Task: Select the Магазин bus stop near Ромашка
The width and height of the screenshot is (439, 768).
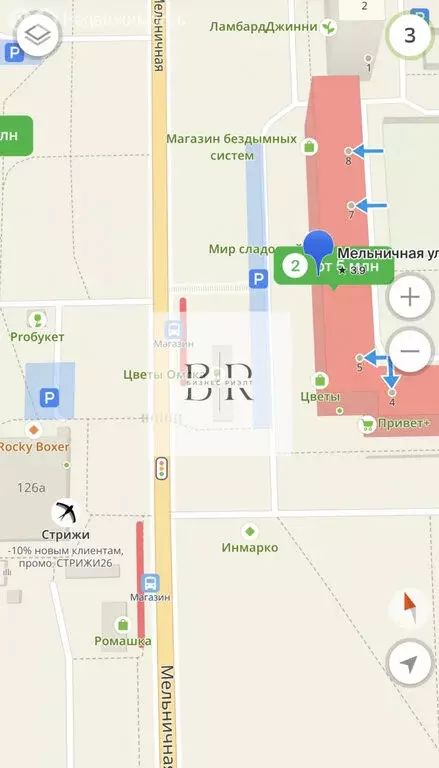Action: (x=150, y=583)
